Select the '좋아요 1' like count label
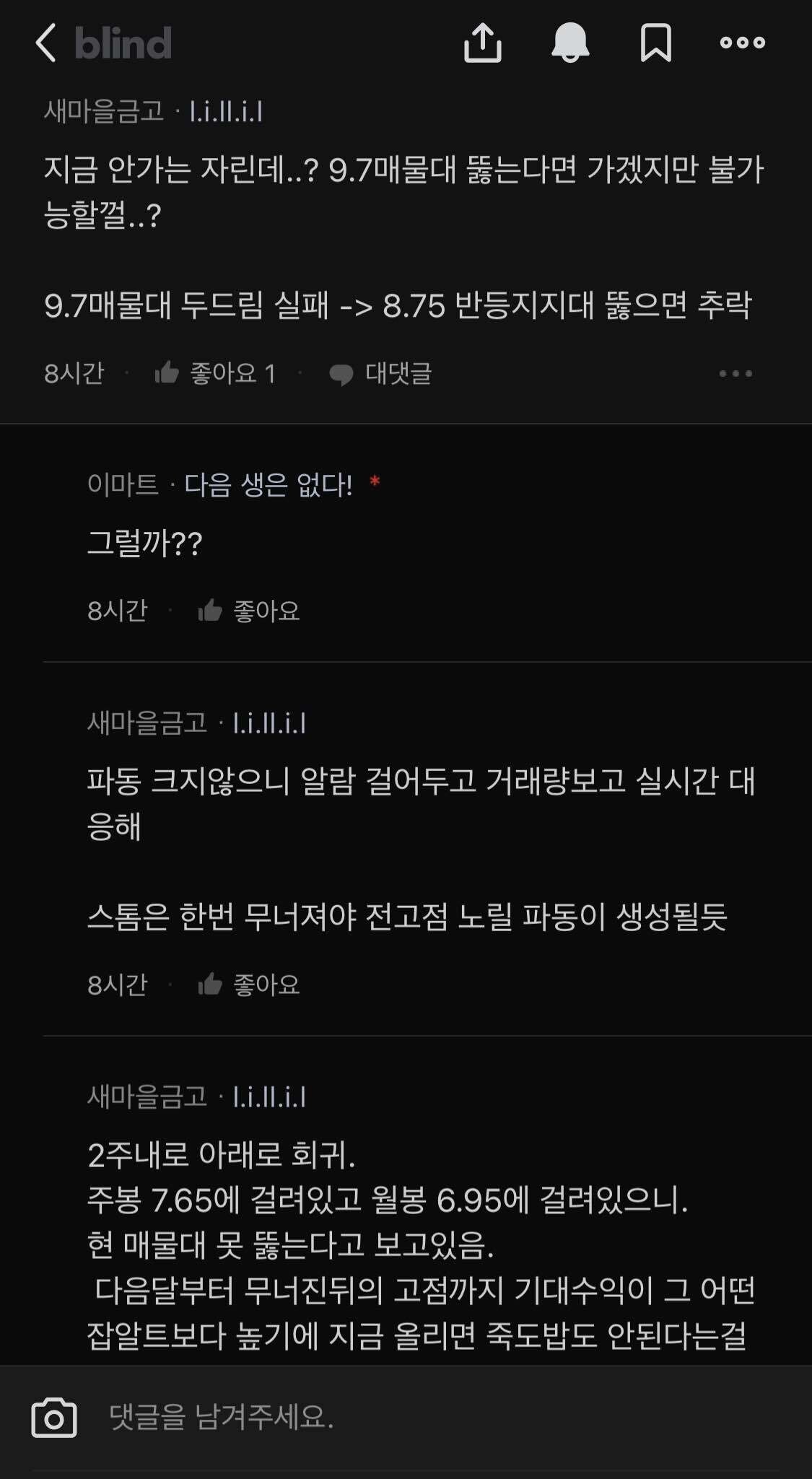The image size is (812, 1479). tap(232, 373)
